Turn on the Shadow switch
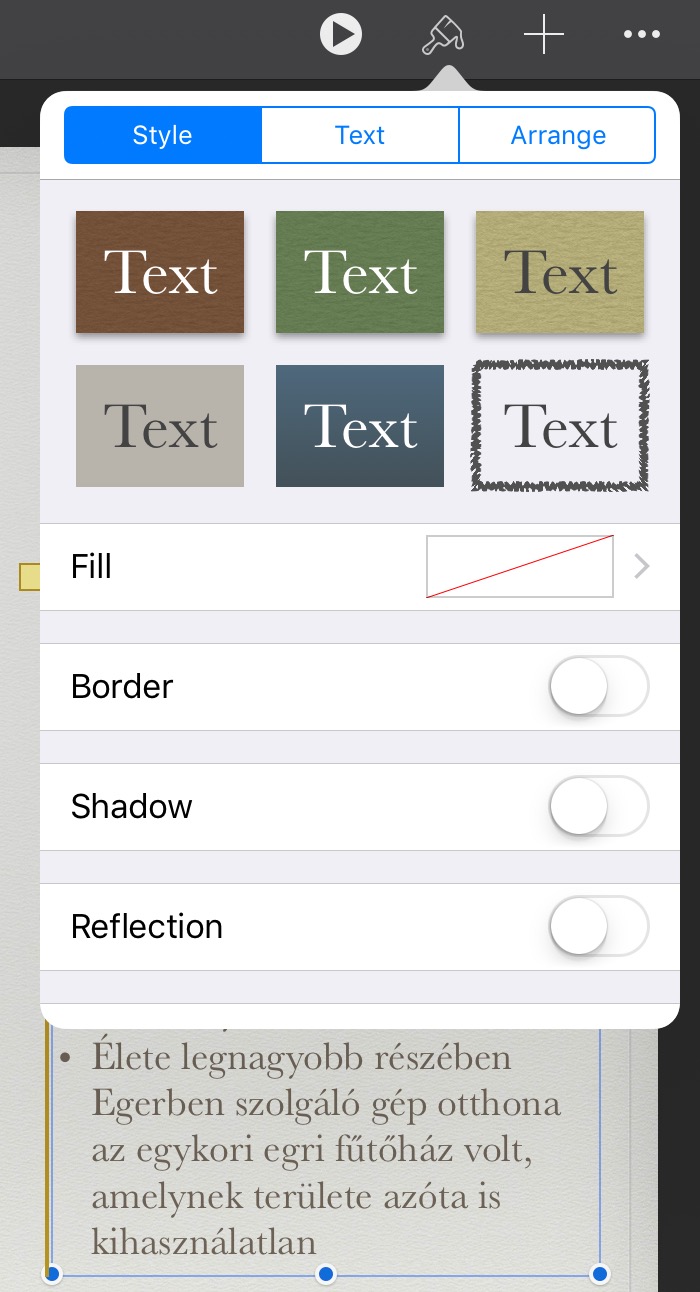This screenshot has width=700, height=1292. 599,807
